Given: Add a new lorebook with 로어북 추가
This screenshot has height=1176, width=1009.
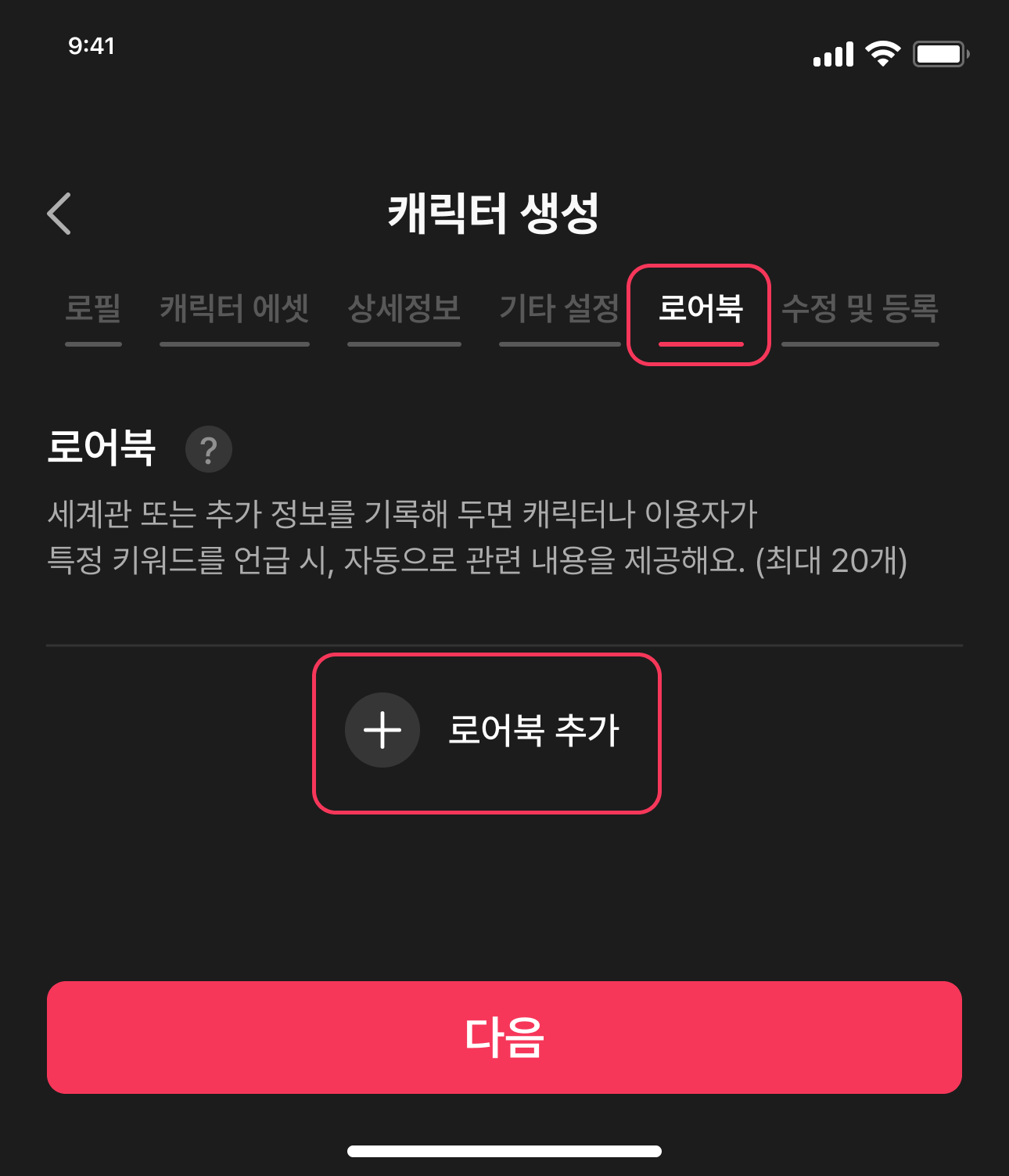Looking at the screenshot, I should [x=487, y=732].
